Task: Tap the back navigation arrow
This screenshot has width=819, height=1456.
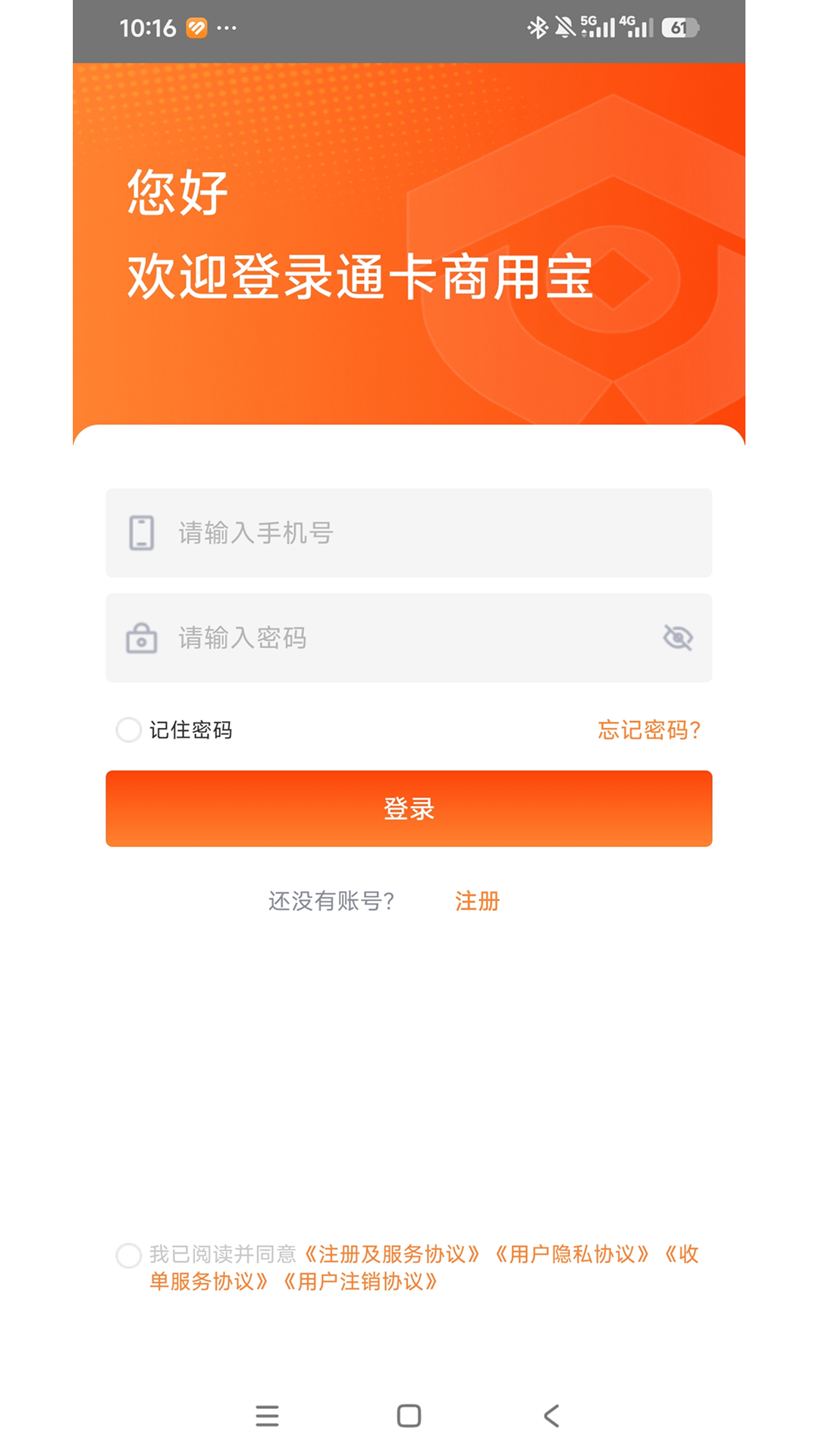Action: (x=552, y=1415)
